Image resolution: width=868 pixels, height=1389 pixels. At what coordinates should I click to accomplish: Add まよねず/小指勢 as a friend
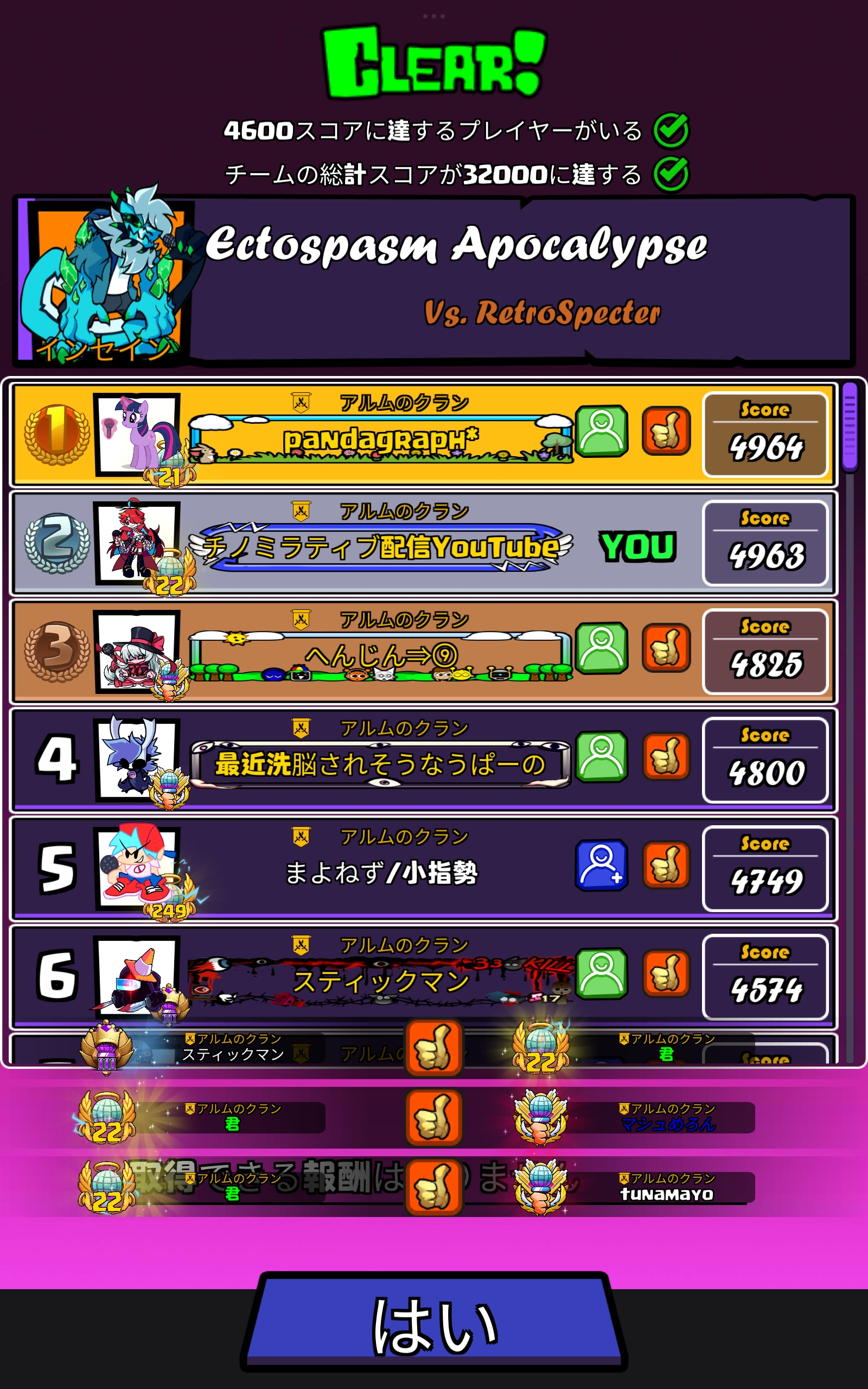601,865
